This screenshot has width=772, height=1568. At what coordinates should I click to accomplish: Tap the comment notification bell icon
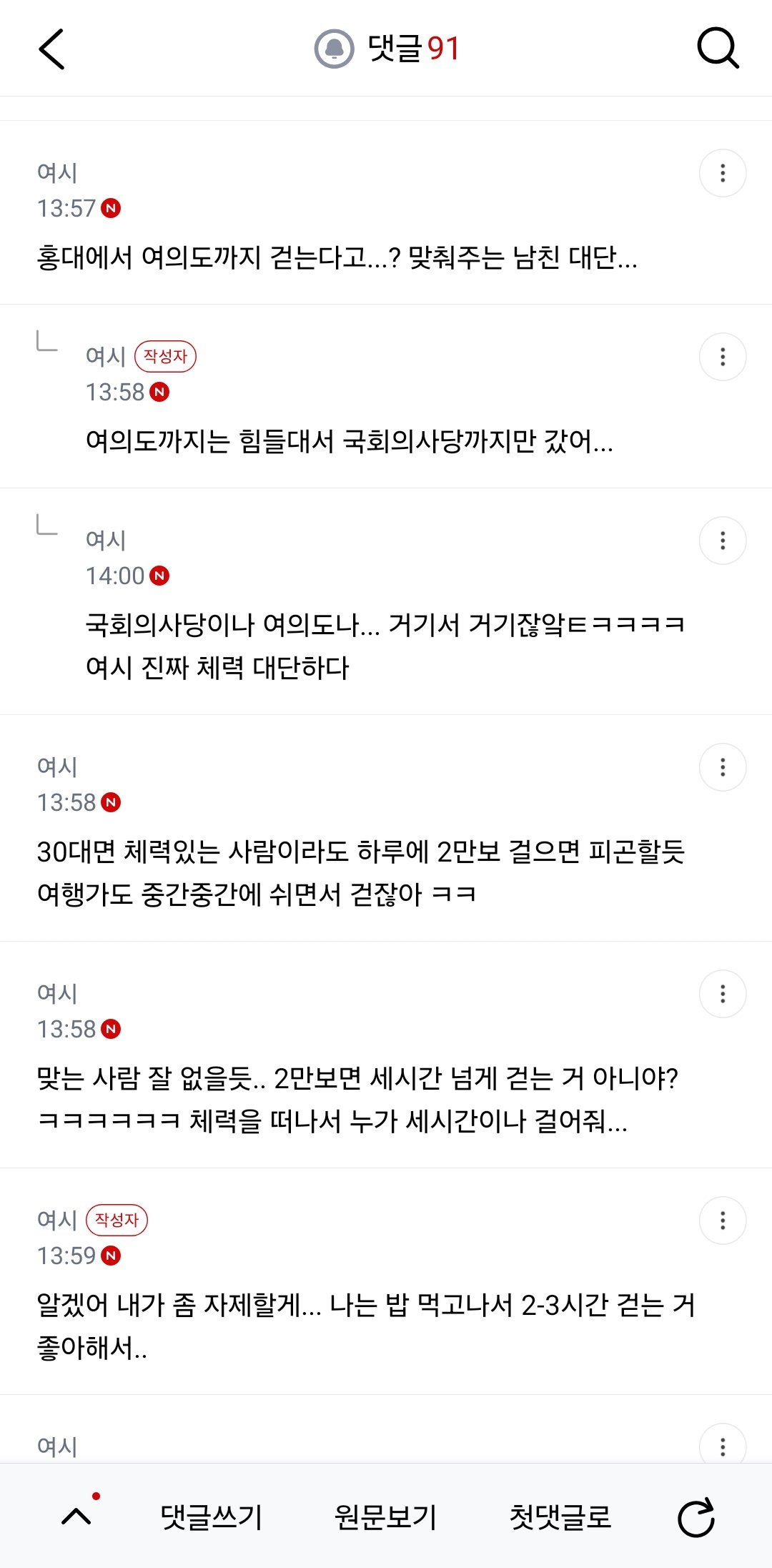pyautogui.click(x=334, y=49)
